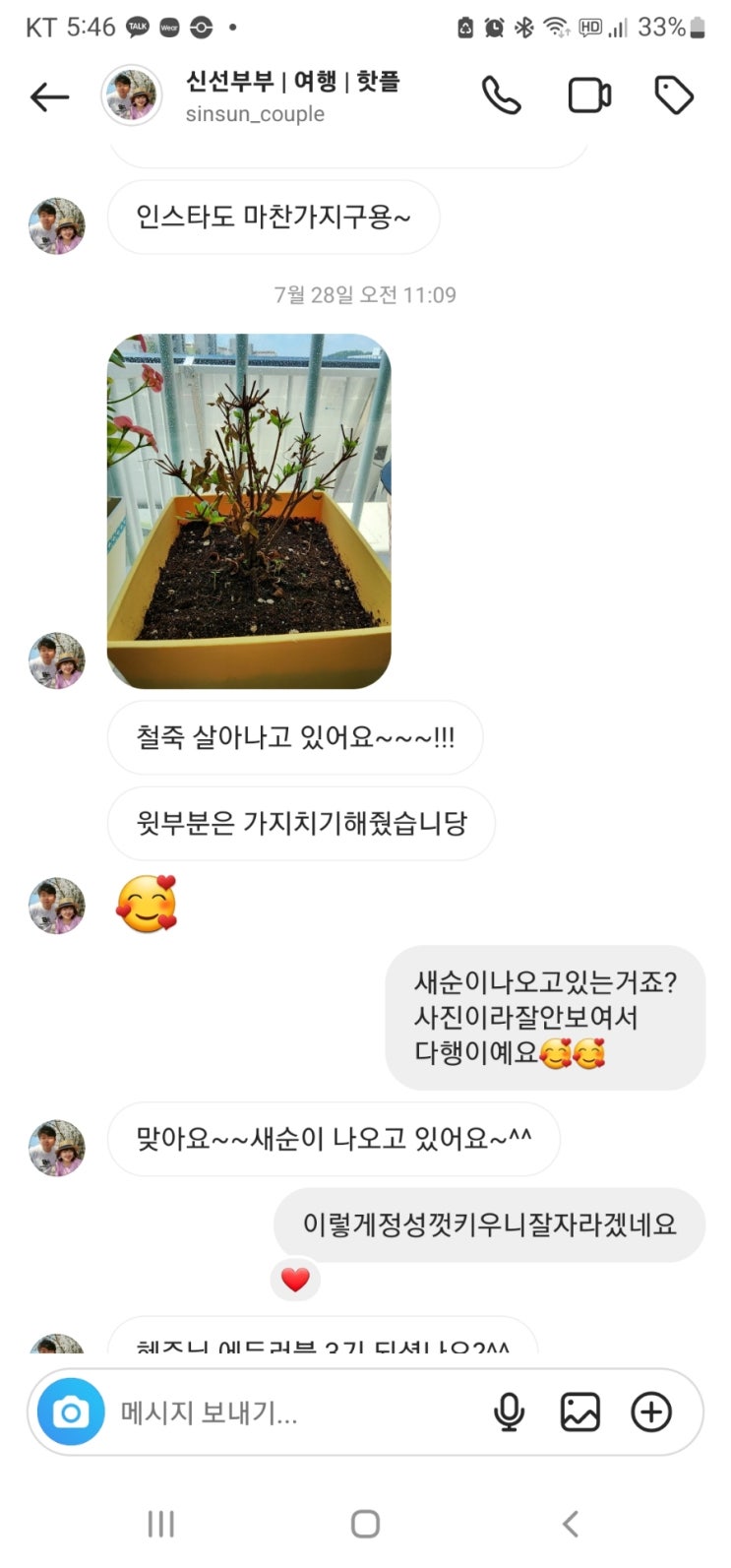Image resolution: width=731 pixels, height=1568 pixels.
Task: Go to the phone home screen
Action: [x=365, y=1524]
